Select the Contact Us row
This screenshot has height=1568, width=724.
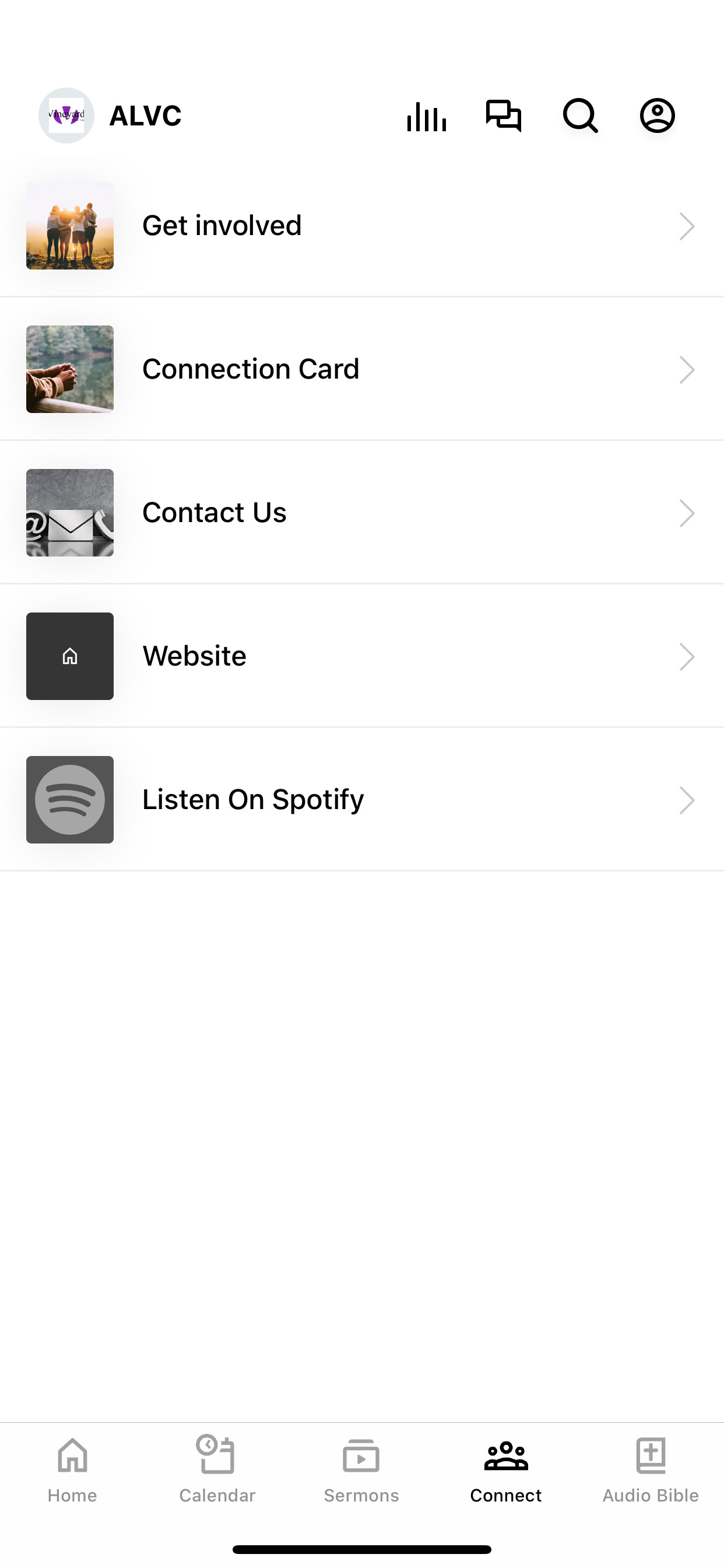[362, 513]
